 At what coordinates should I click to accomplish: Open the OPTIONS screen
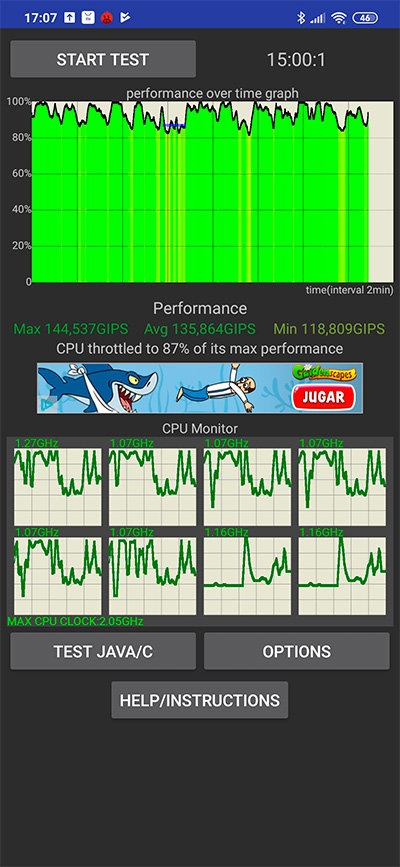click(297, 651)
